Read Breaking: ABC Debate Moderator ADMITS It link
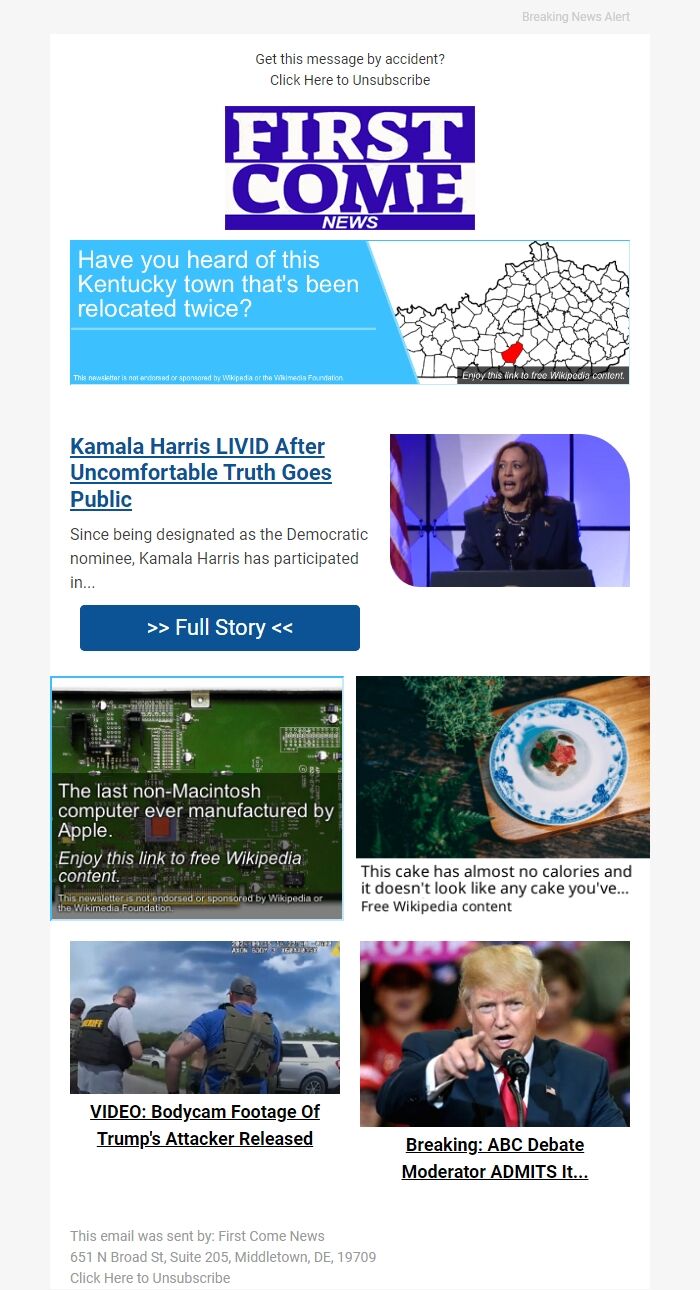Image resolution: width=700 pixels, height=1290 pixels. tap(495, 1158)
